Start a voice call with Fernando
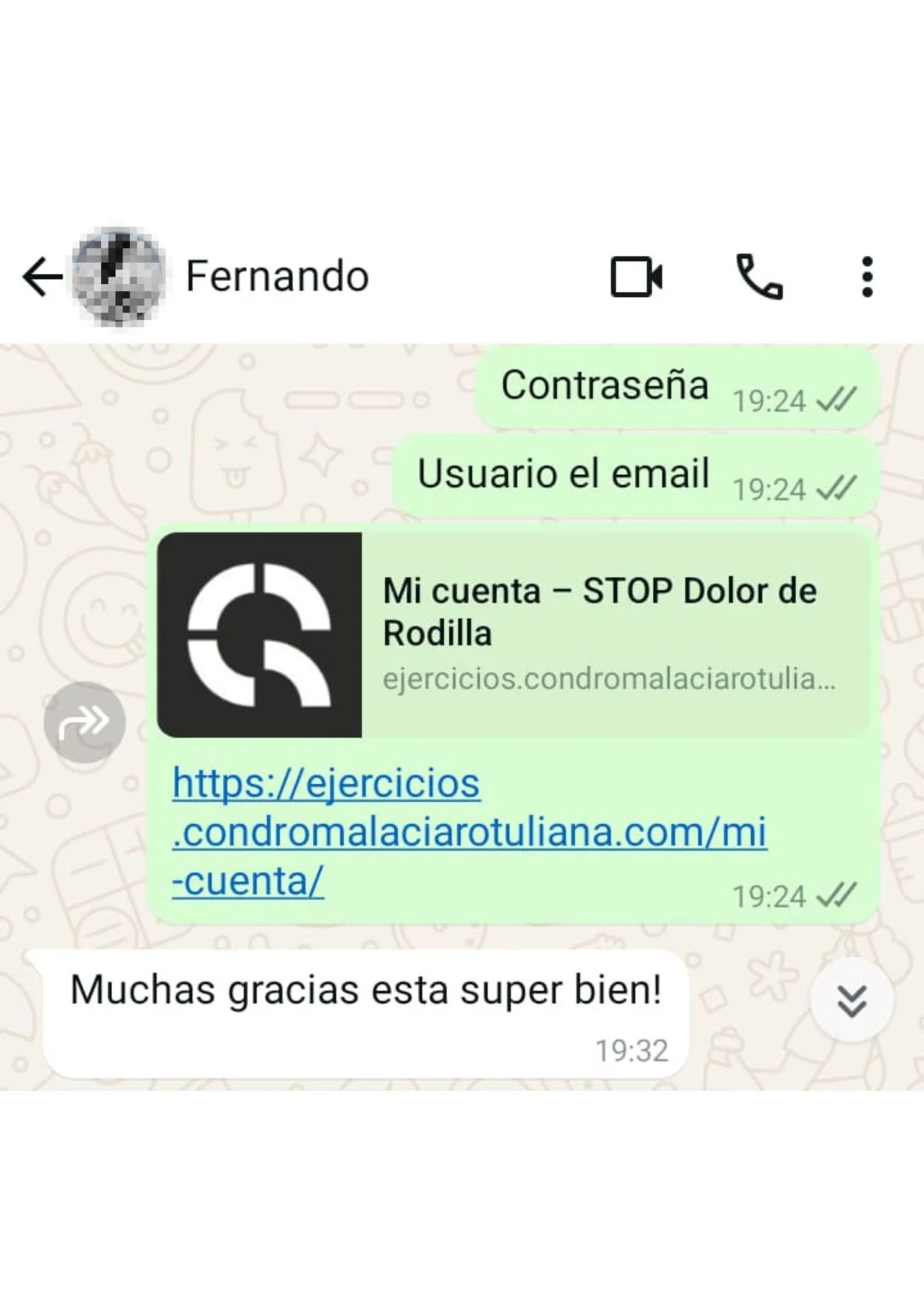The image size is (924, 1301). (759, 277)
